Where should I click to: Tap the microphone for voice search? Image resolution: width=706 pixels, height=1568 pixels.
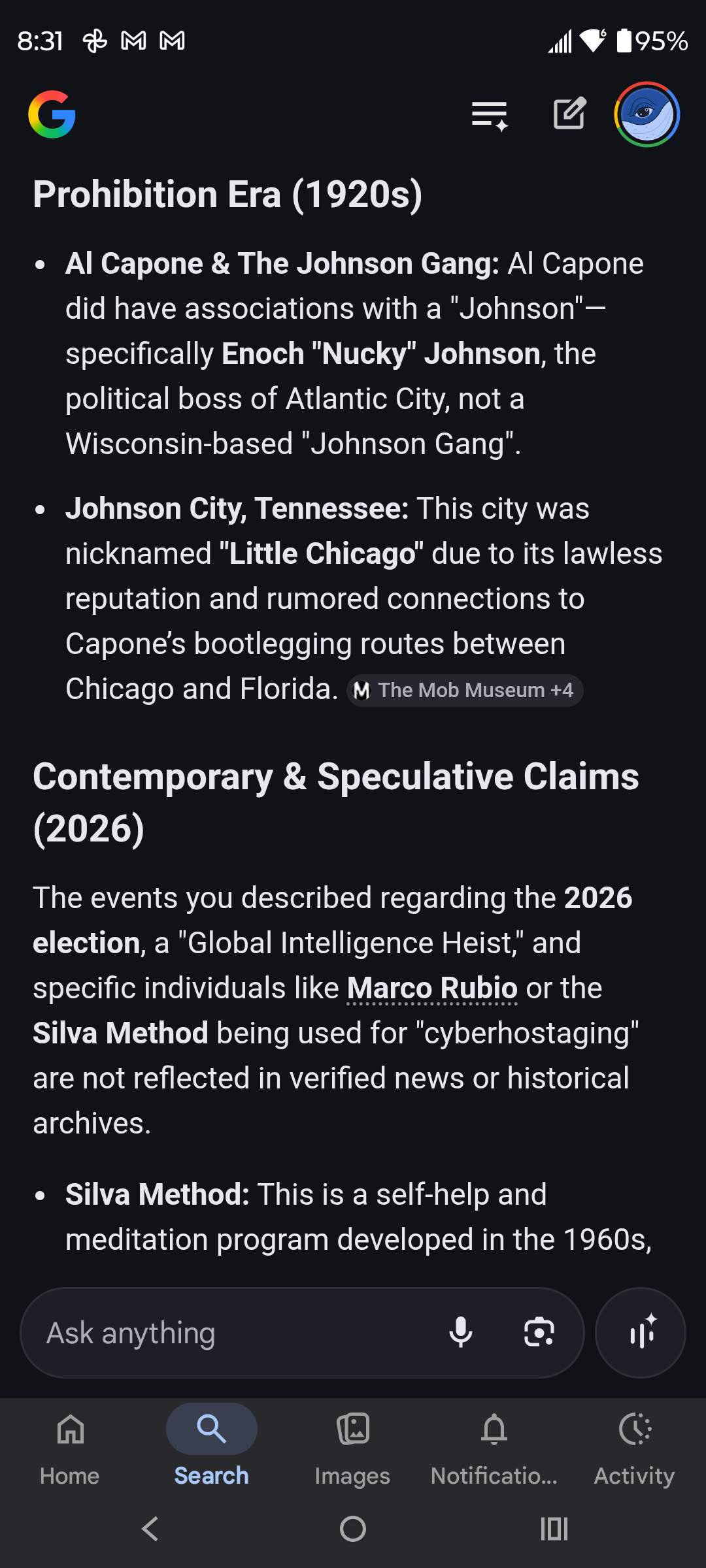coord(462,1333)
